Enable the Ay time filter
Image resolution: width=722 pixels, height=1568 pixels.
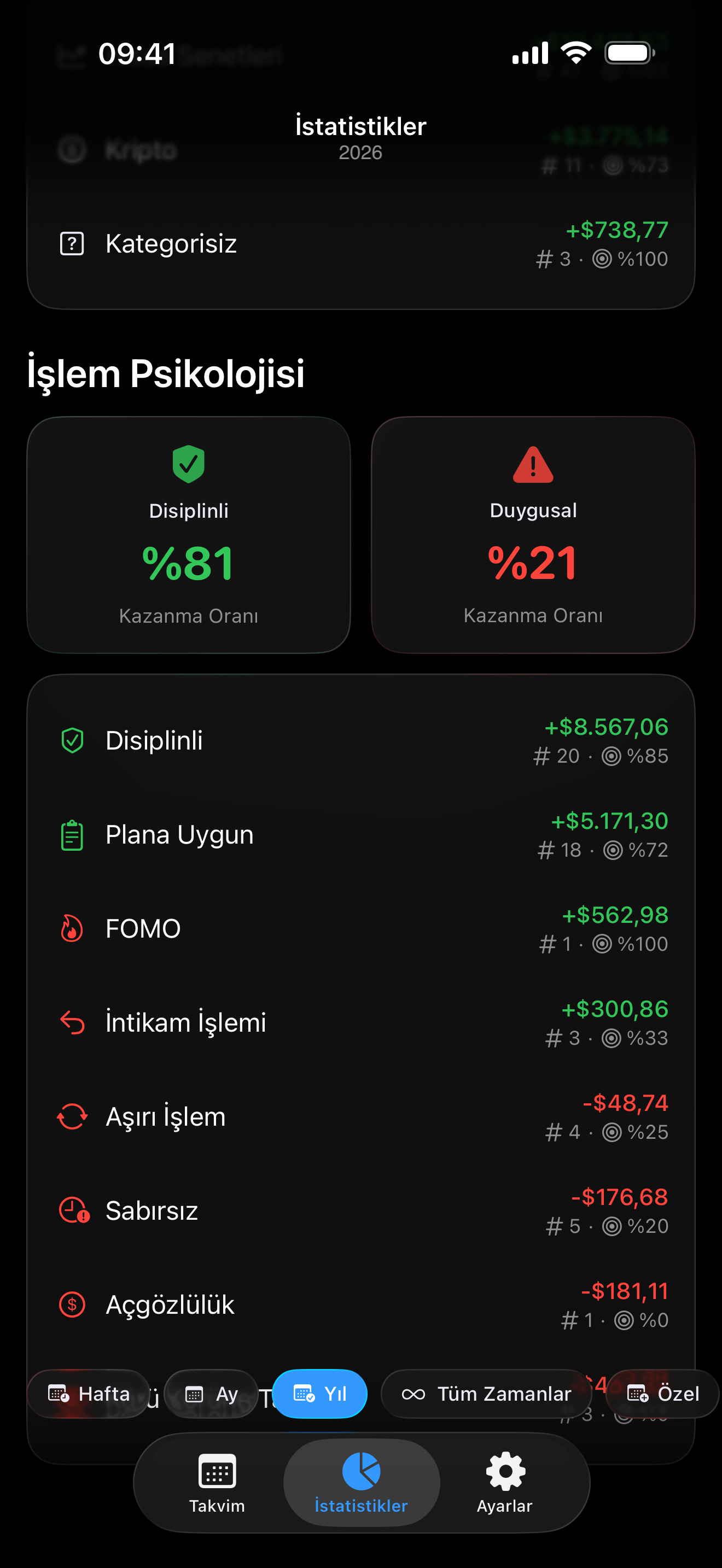pos(211,1394)
